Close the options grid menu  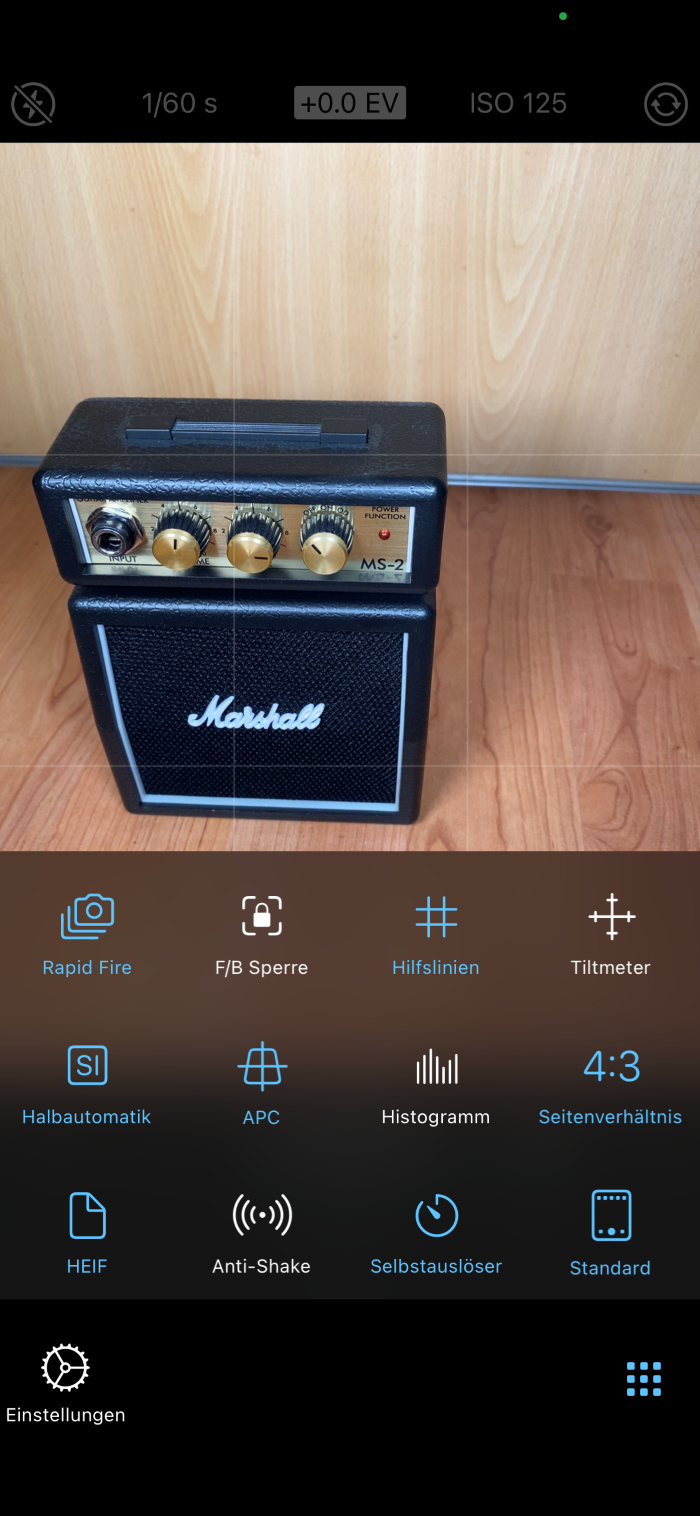[x=644, y=1379]
